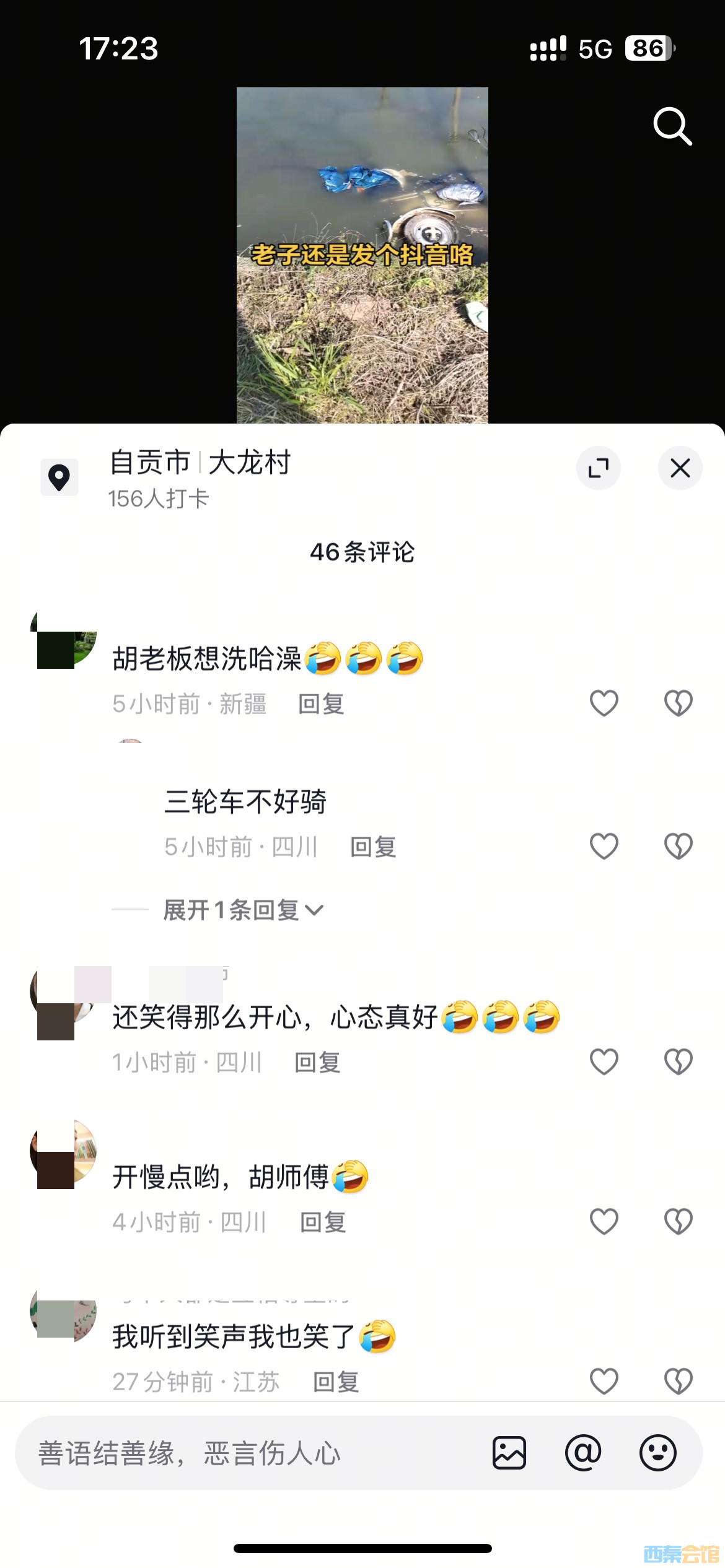The height and width of the screenshot is (1568, 725).
Task: Like the comment 还笑得那么开心
Action: [x=604, y=1062]
